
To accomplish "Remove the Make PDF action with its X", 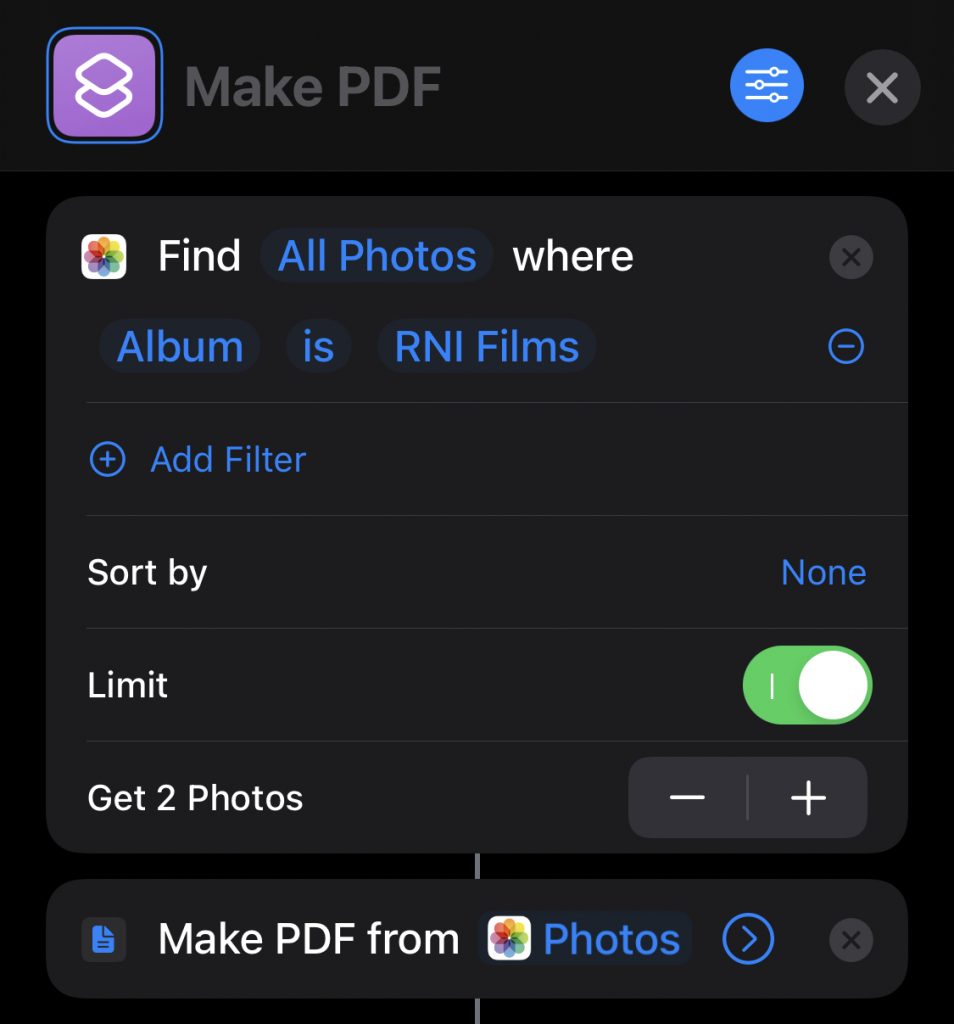I will [x=851, y=940].
